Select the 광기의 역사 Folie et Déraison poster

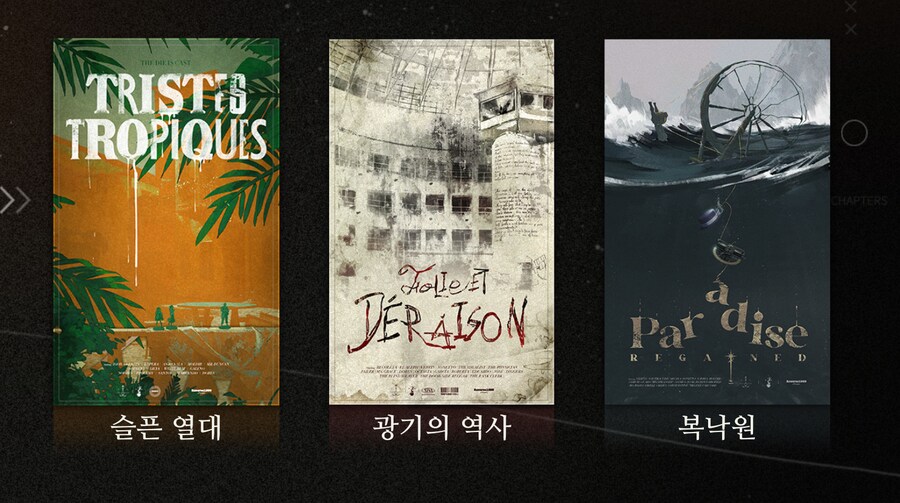tap(442, 222)
